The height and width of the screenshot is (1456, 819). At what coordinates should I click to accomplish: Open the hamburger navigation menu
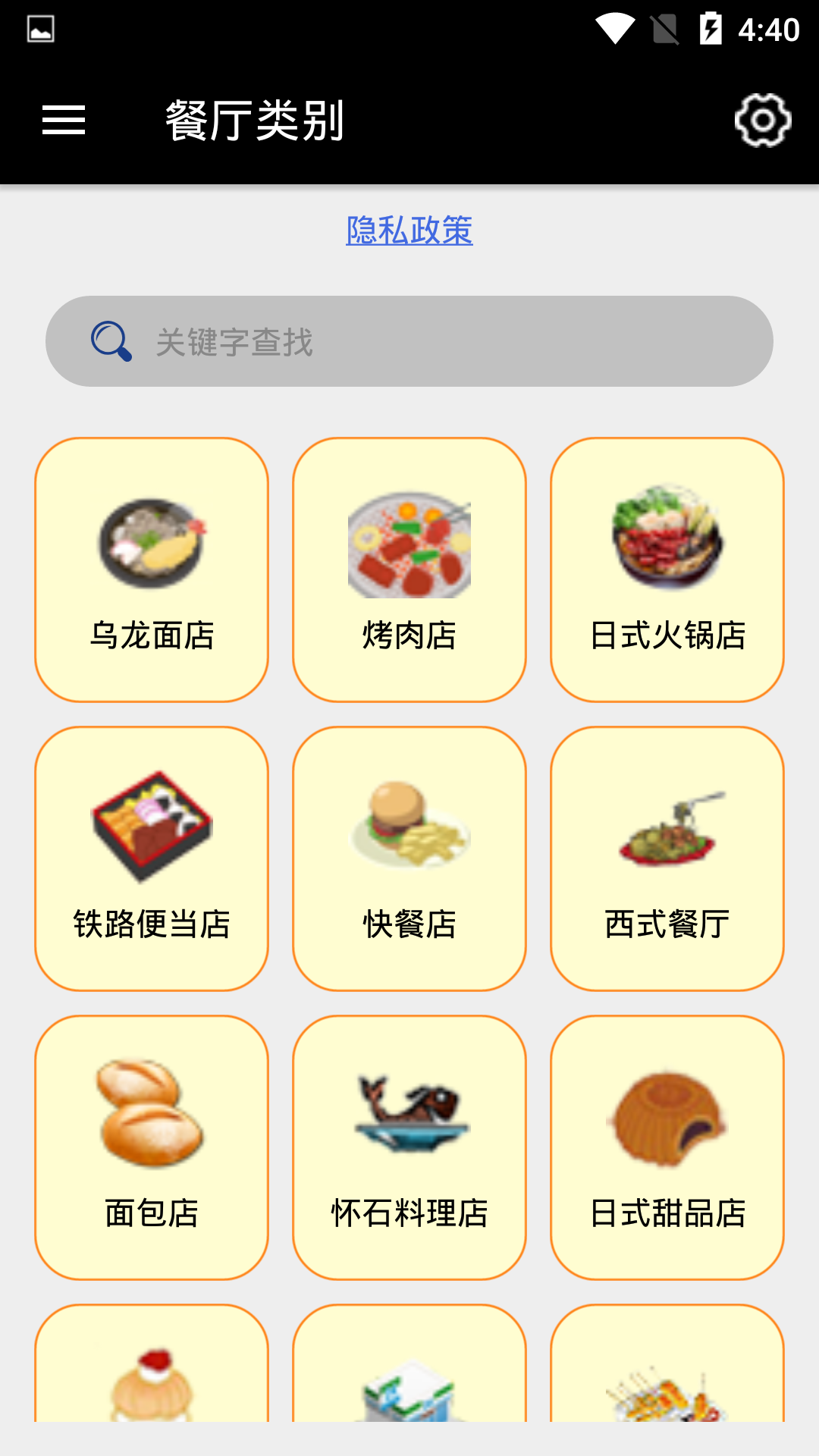click(x=64, y=119)
